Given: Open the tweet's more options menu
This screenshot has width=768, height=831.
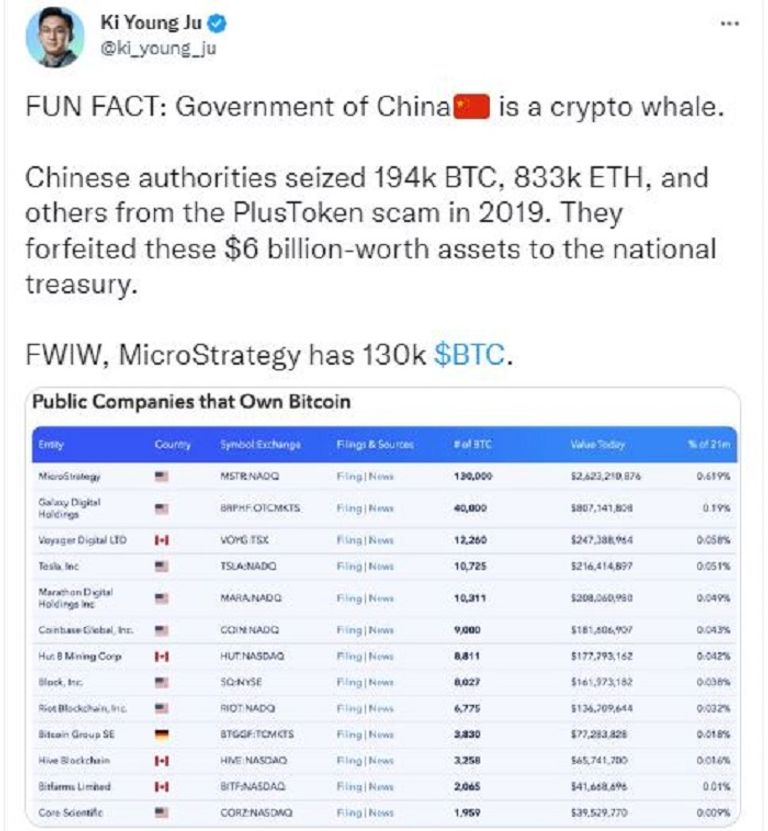Looking at the screenshot, I should point(727,23).
